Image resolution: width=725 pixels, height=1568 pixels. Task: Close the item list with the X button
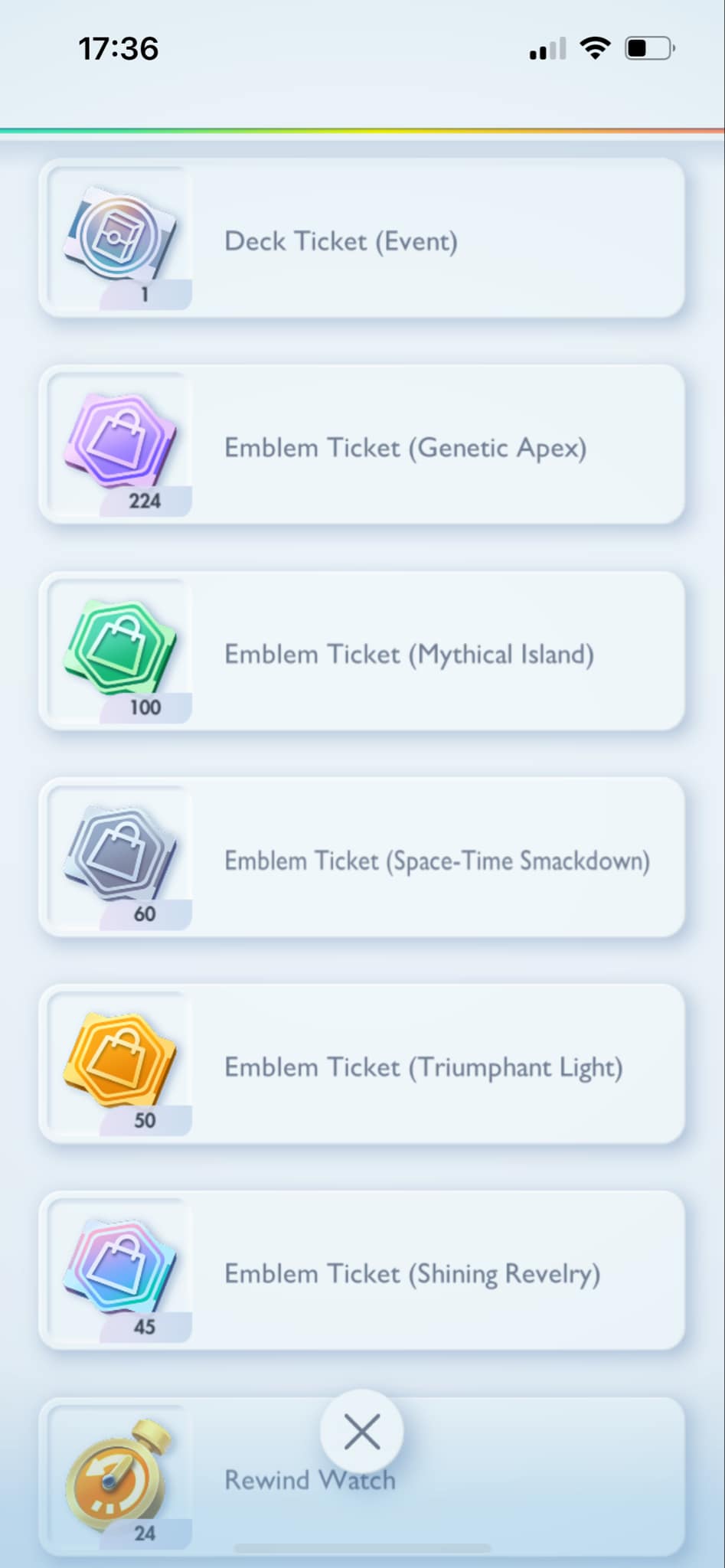pyautogui.click(x=362, y=1431)
